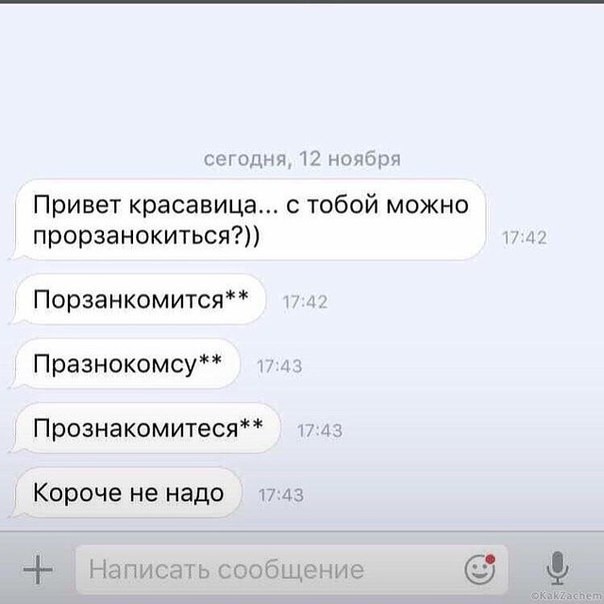604x604 pixels.
Task: Record a voice message with the microphone
Action: (557, 570)
